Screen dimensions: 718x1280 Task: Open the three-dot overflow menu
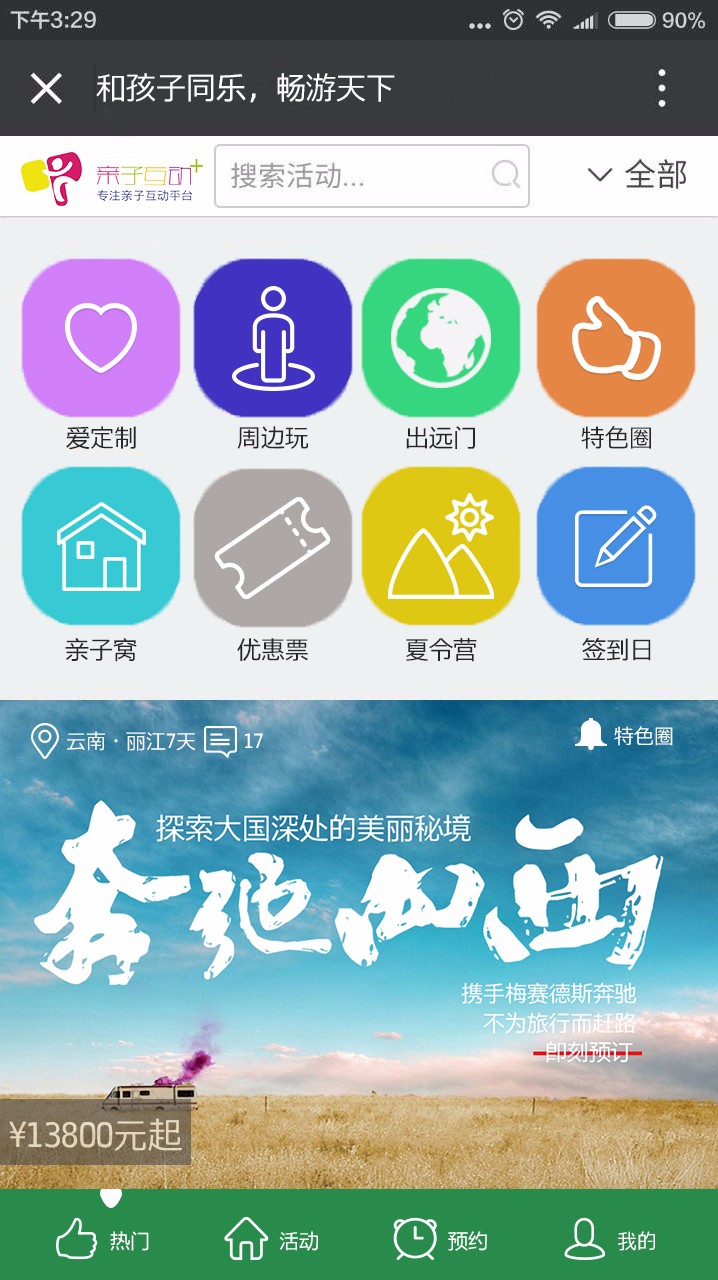pyautogui.click(x=662, y=89)
